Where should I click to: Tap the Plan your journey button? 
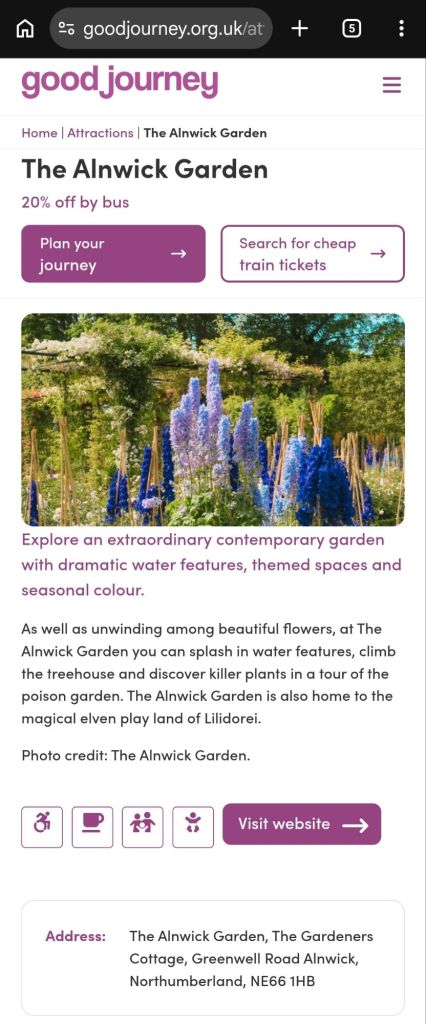pyautogui.click(x=113, y=254)
